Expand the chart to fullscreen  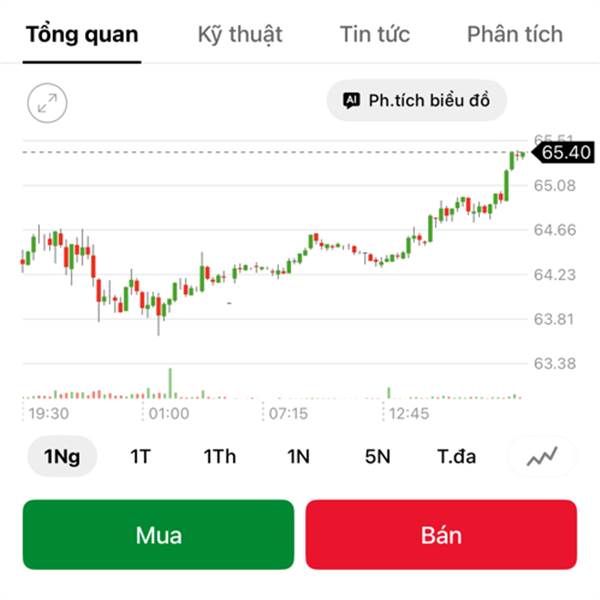[47, 101]
